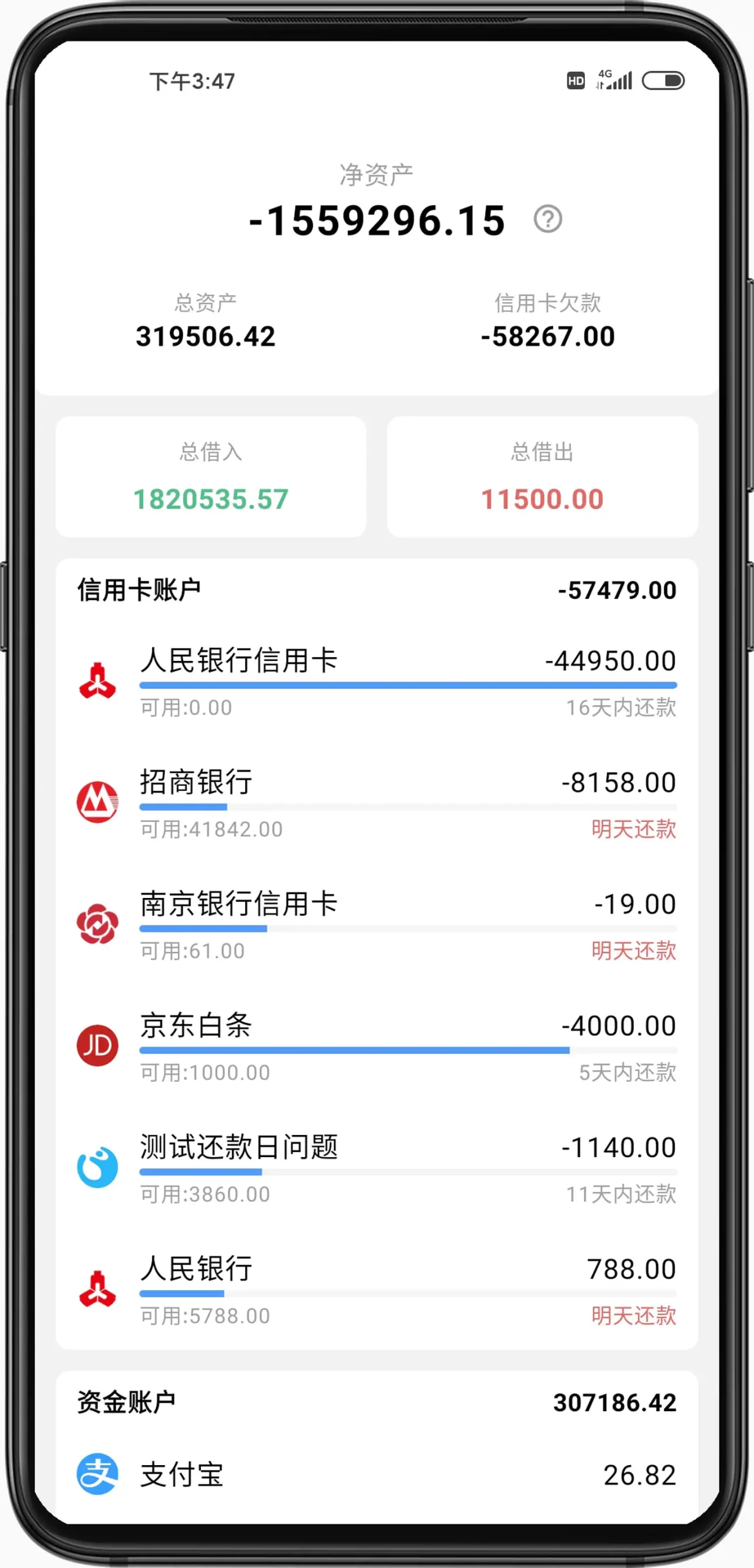Image resolution: width=754 pixels, height=1568 pixels.
Task: Open 测试还款日问题 account
Action: tap(377, 1168)
